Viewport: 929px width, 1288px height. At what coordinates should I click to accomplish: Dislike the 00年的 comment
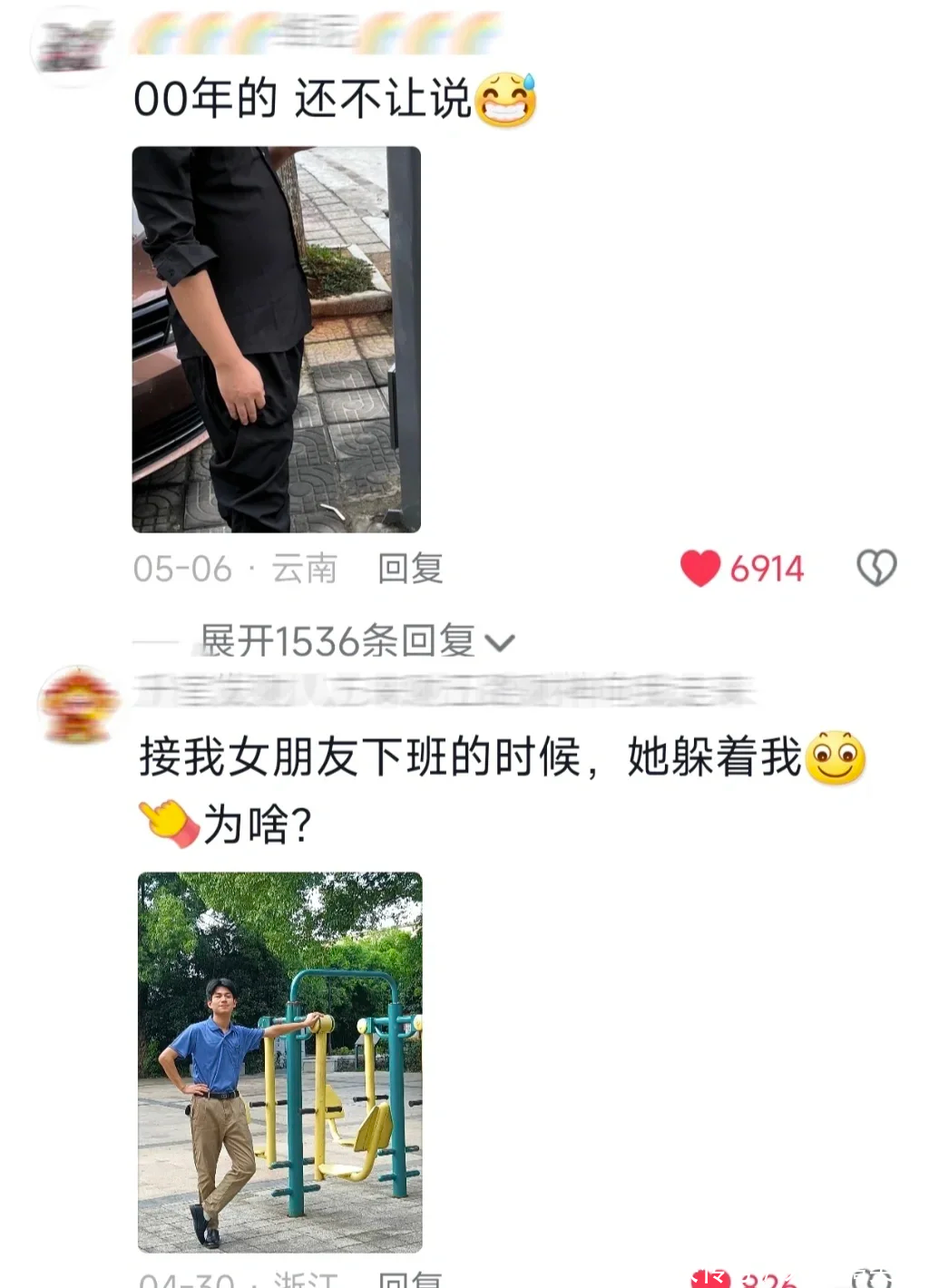875,569
